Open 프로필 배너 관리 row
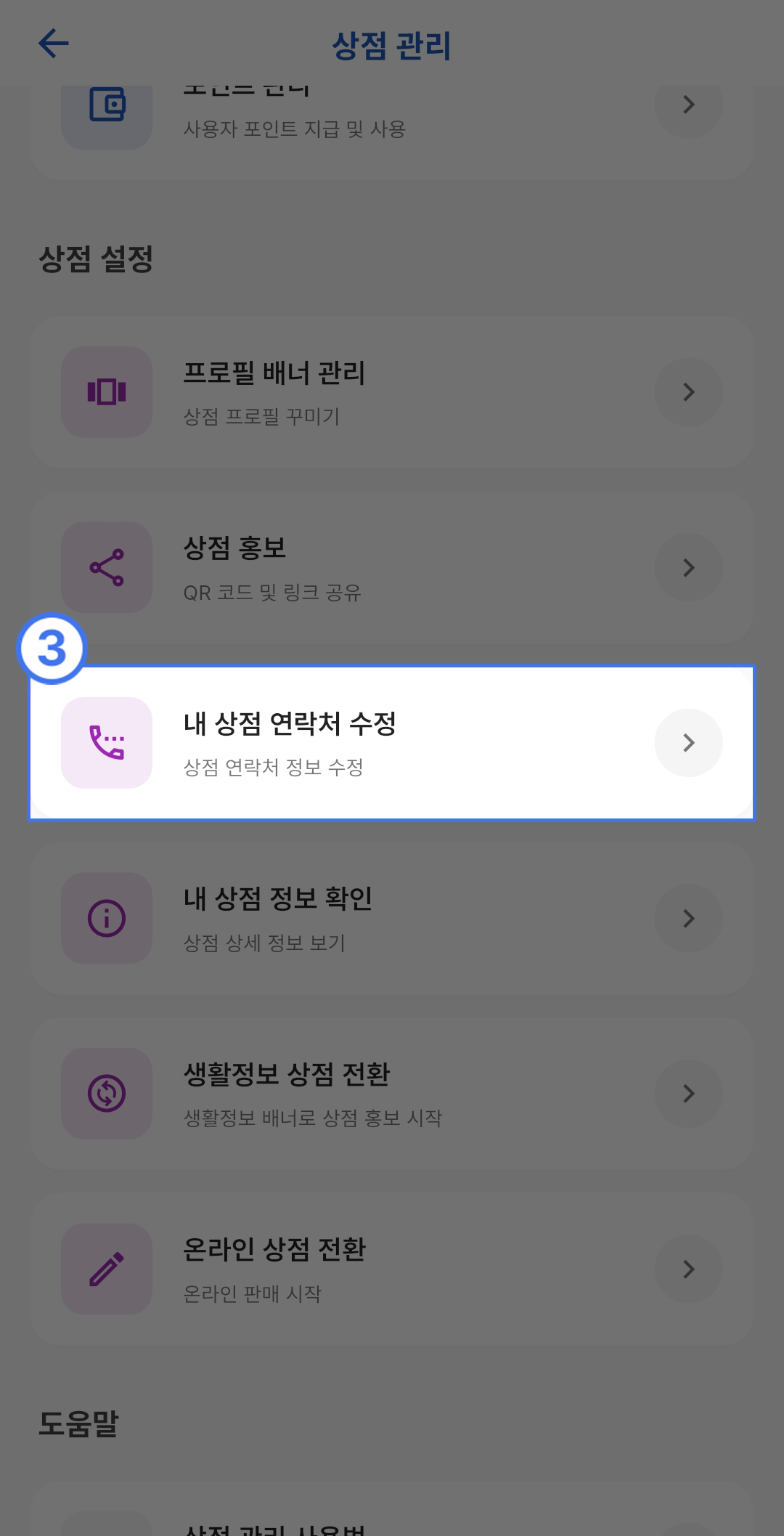Image resolution: width=784 pixels, height=1536 pixels. point(392,392)
